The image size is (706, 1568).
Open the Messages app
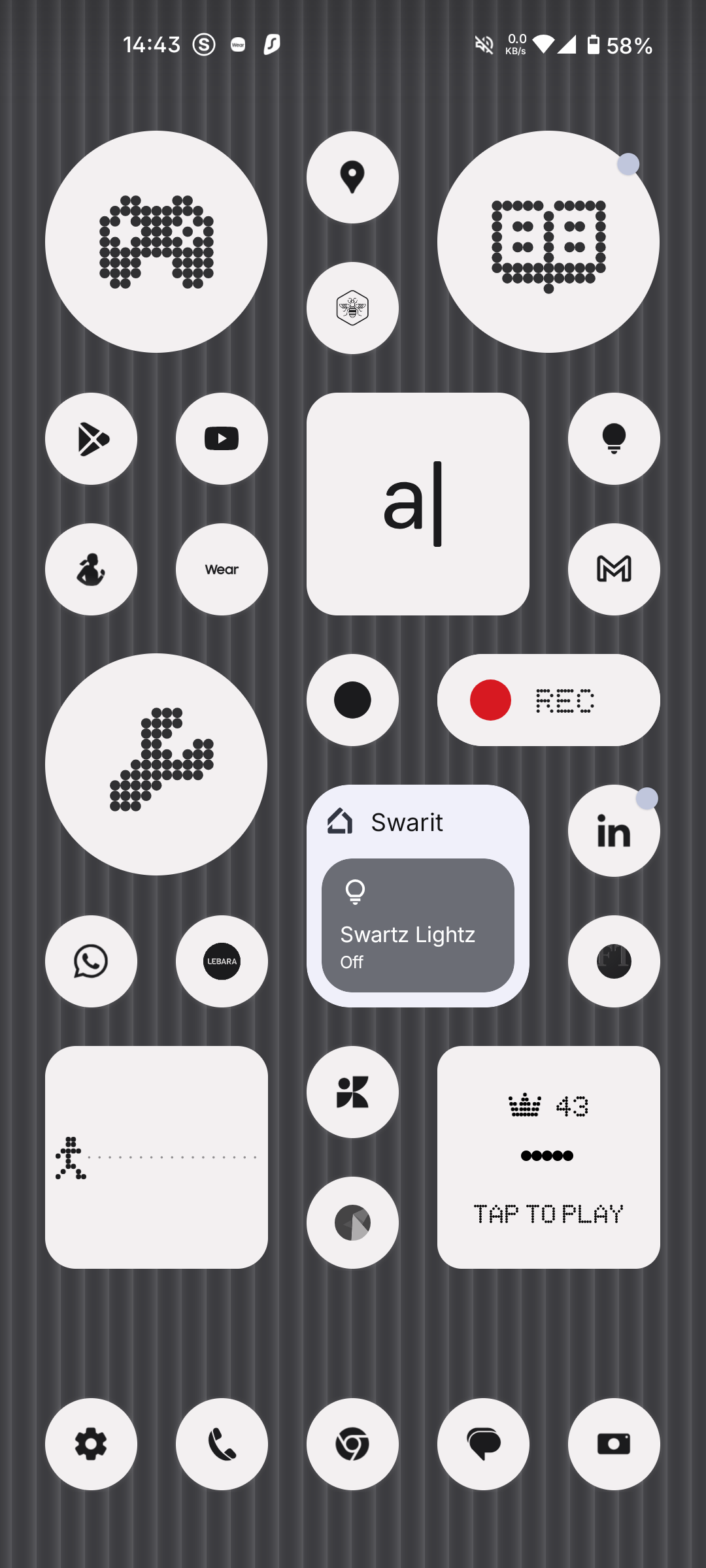(x=483, y=1444)
